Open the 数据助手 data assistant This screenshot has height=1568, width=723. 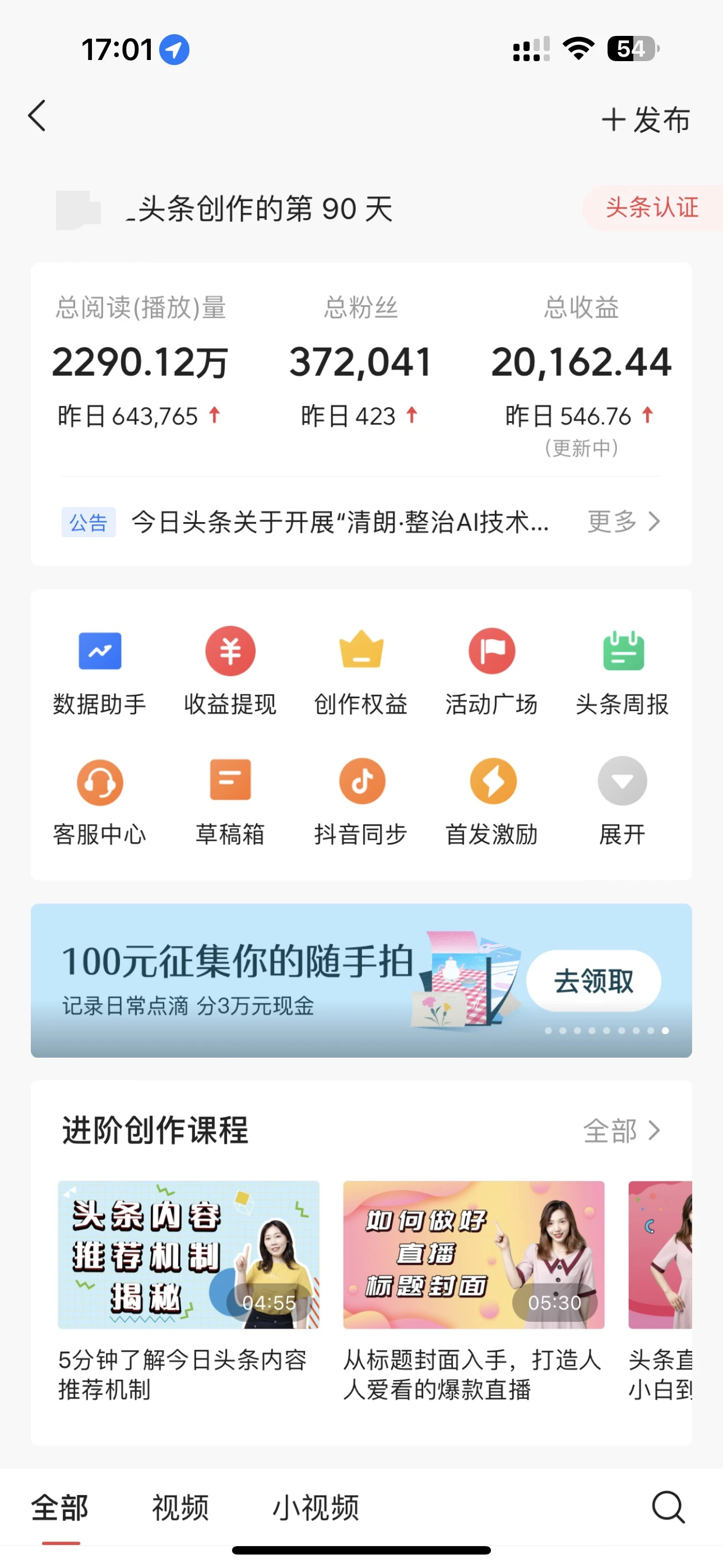pos(100,670)
